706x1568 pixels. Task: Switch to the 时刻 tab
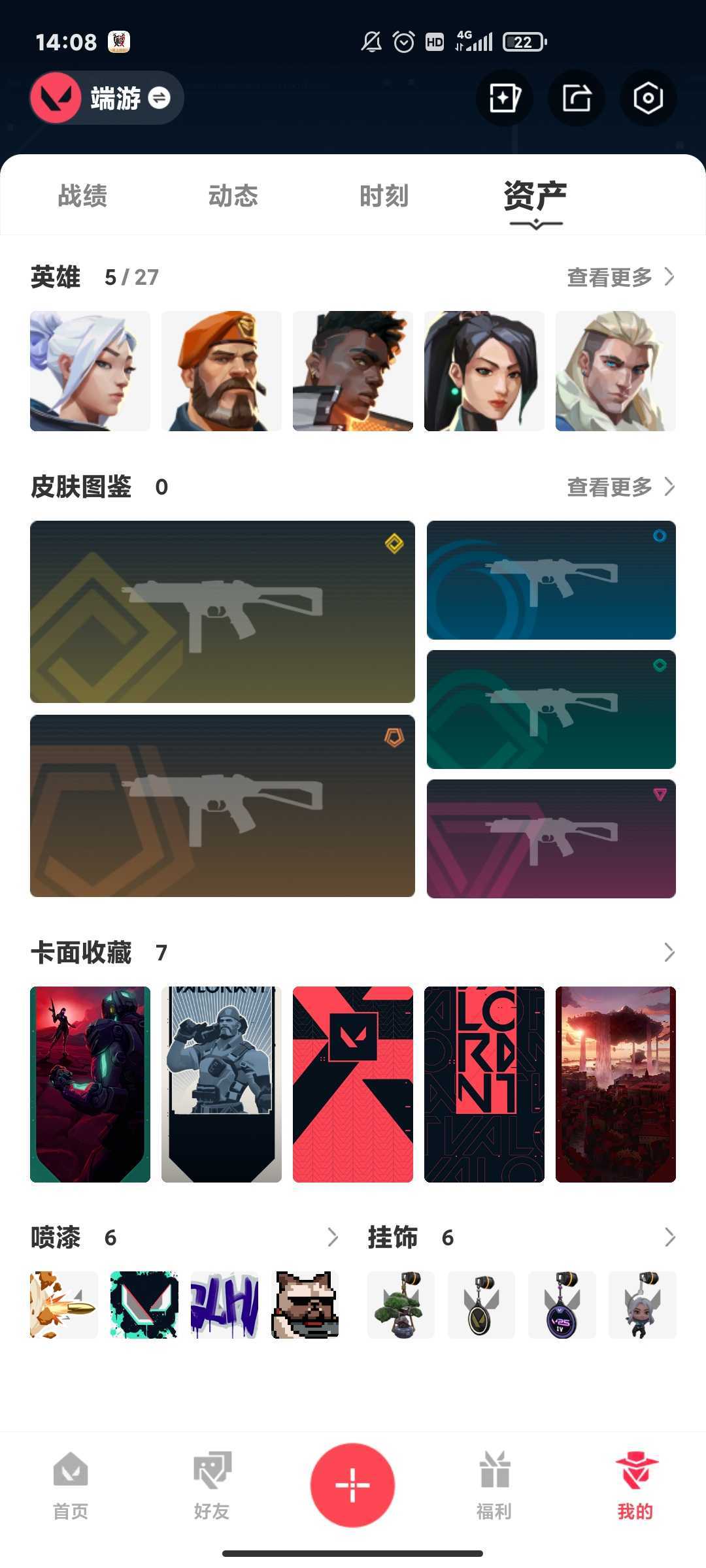[384, 196]
